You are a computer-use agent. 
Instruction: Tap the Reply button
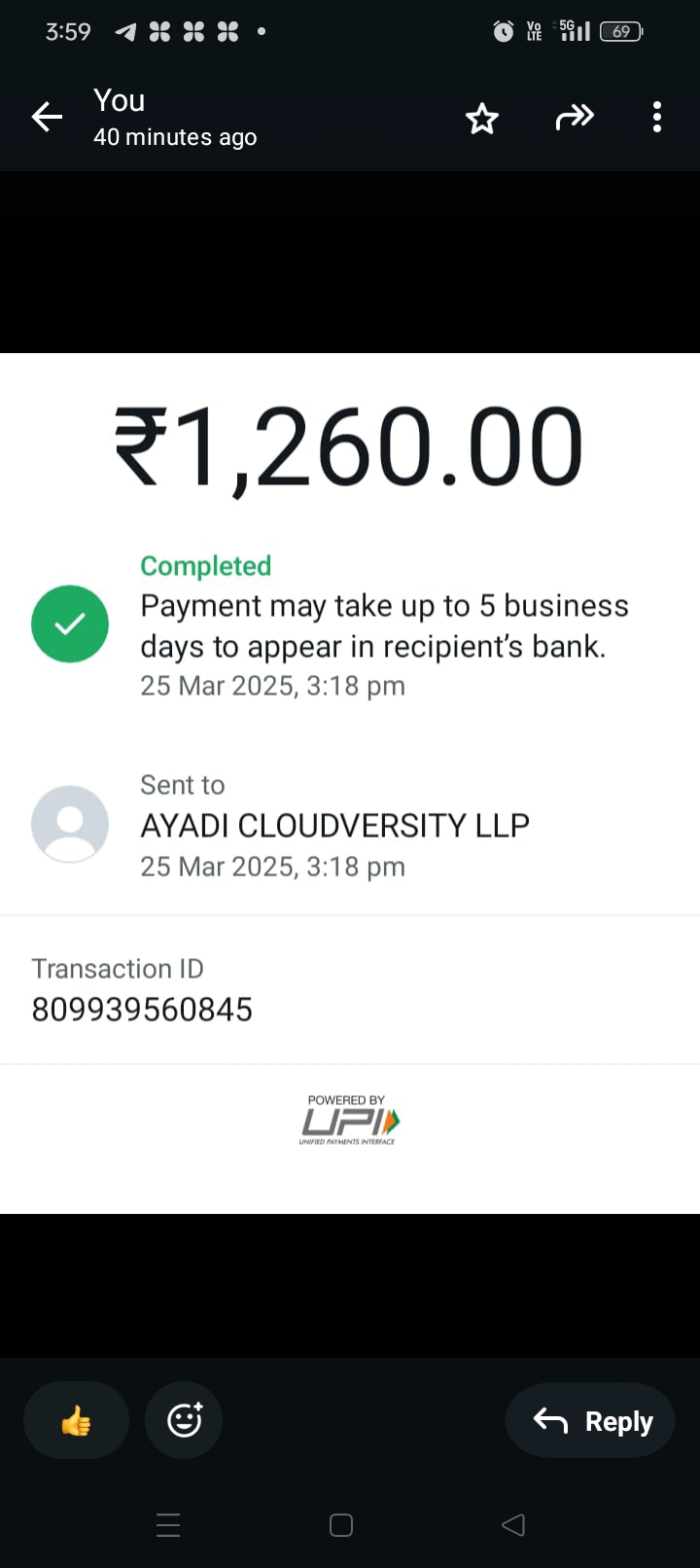point(591,1421)
